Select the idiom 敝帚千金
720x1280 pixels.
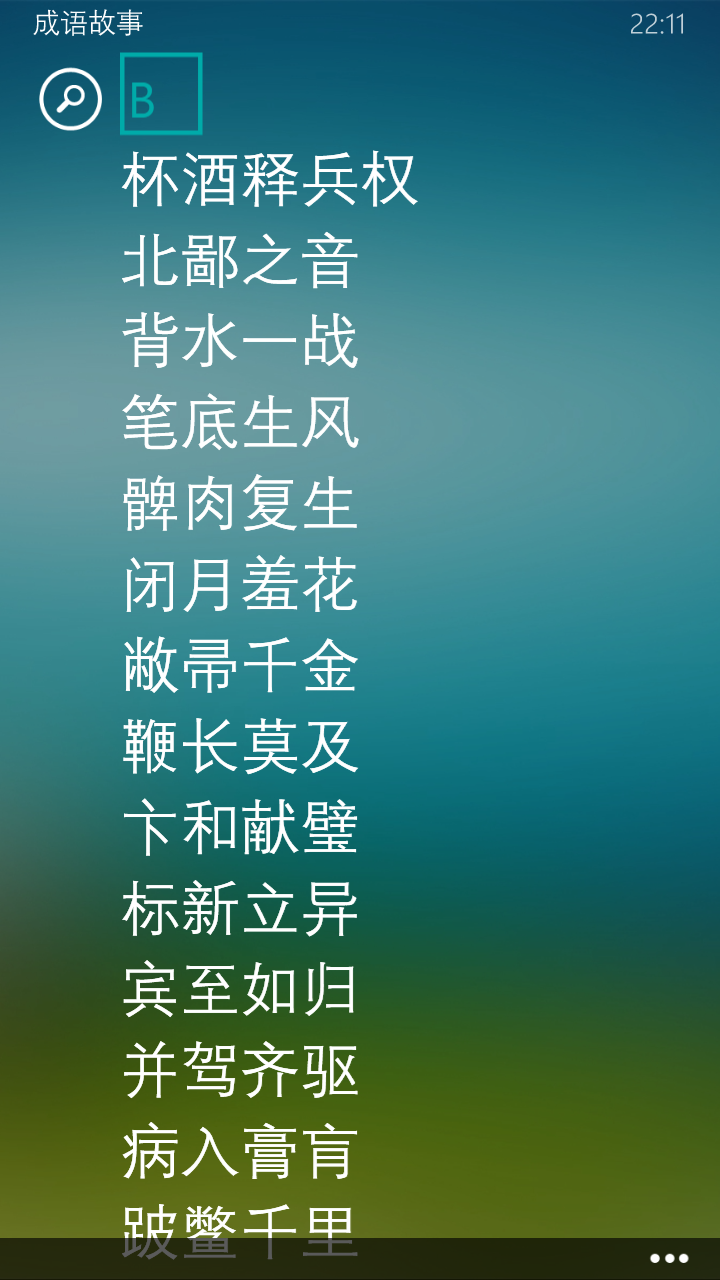(240, 666)
